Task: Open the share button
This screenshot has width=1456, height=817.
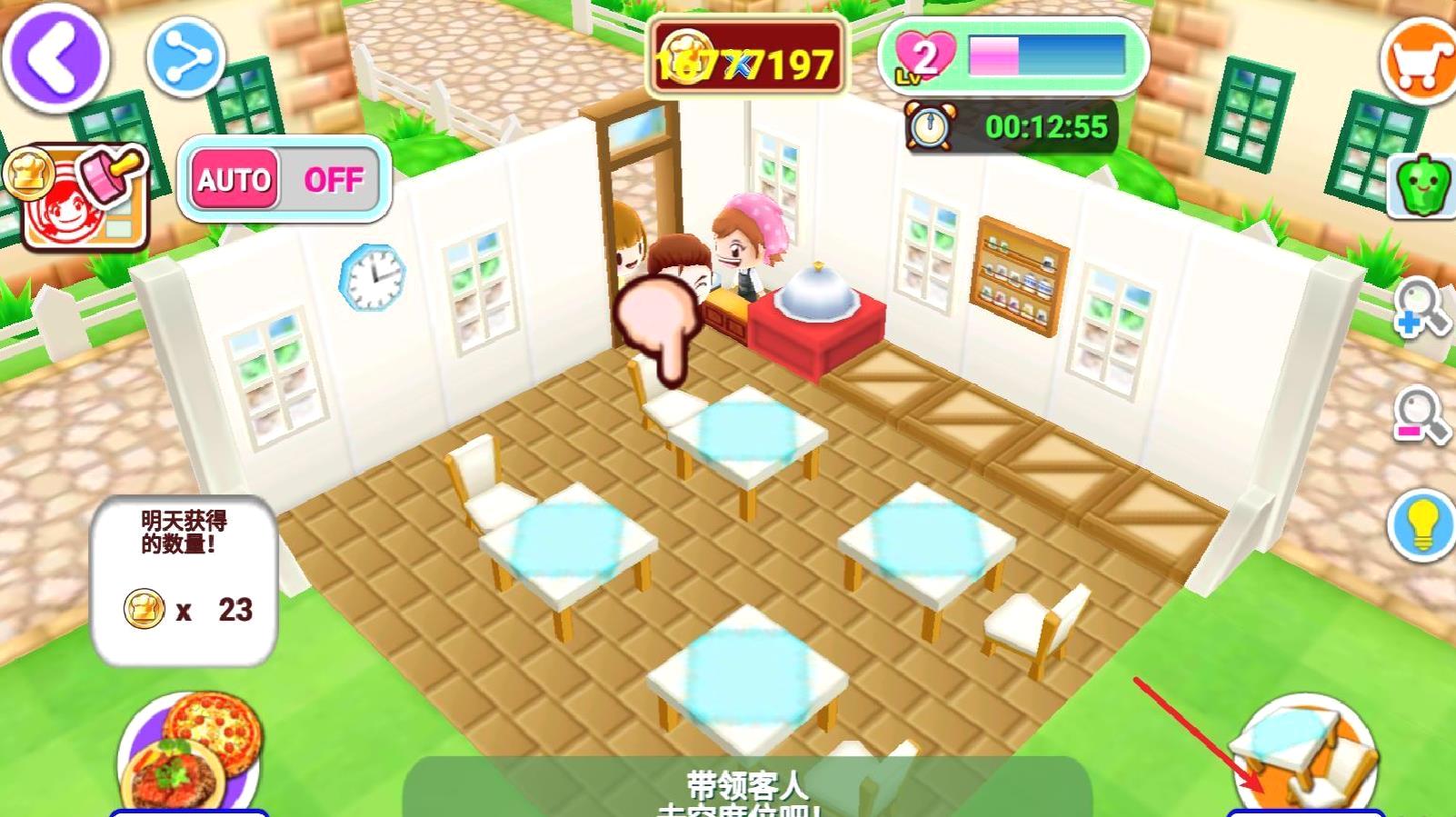Action: point(185,58)
